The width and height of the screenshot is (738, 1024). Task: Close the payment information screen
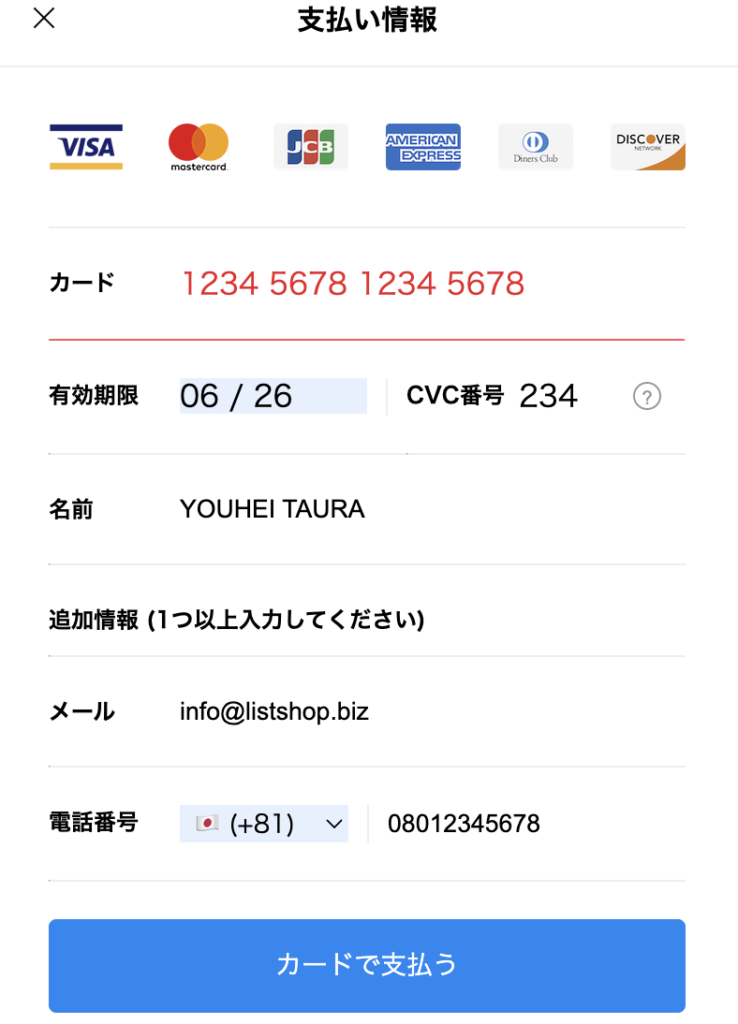44,19
